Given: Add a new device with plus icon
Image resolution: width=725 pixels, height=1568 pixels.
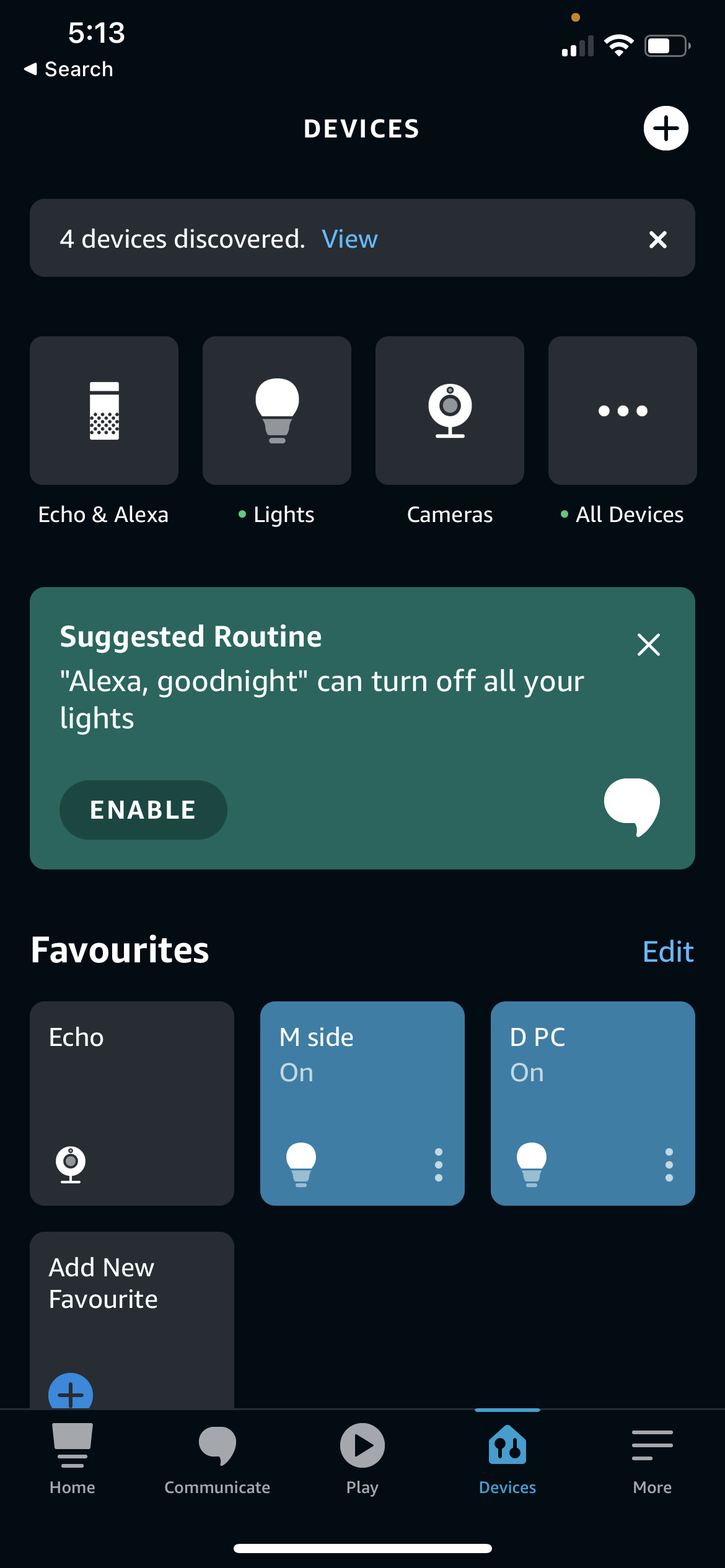Looking at the screenshot, I should [x=666, y=128].
